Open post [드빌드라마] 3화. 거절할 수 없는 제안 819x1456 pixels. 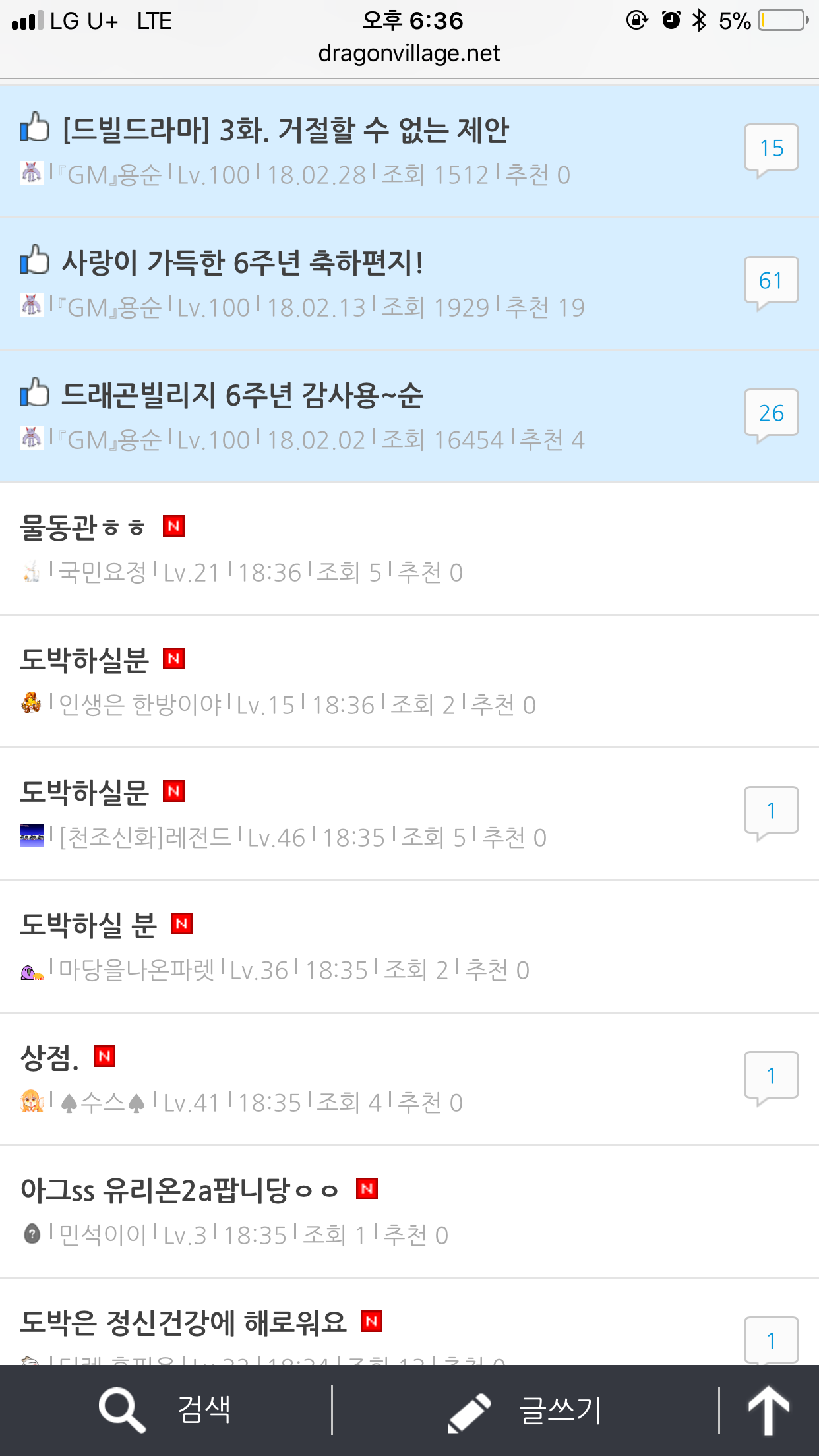pos(285,130)
